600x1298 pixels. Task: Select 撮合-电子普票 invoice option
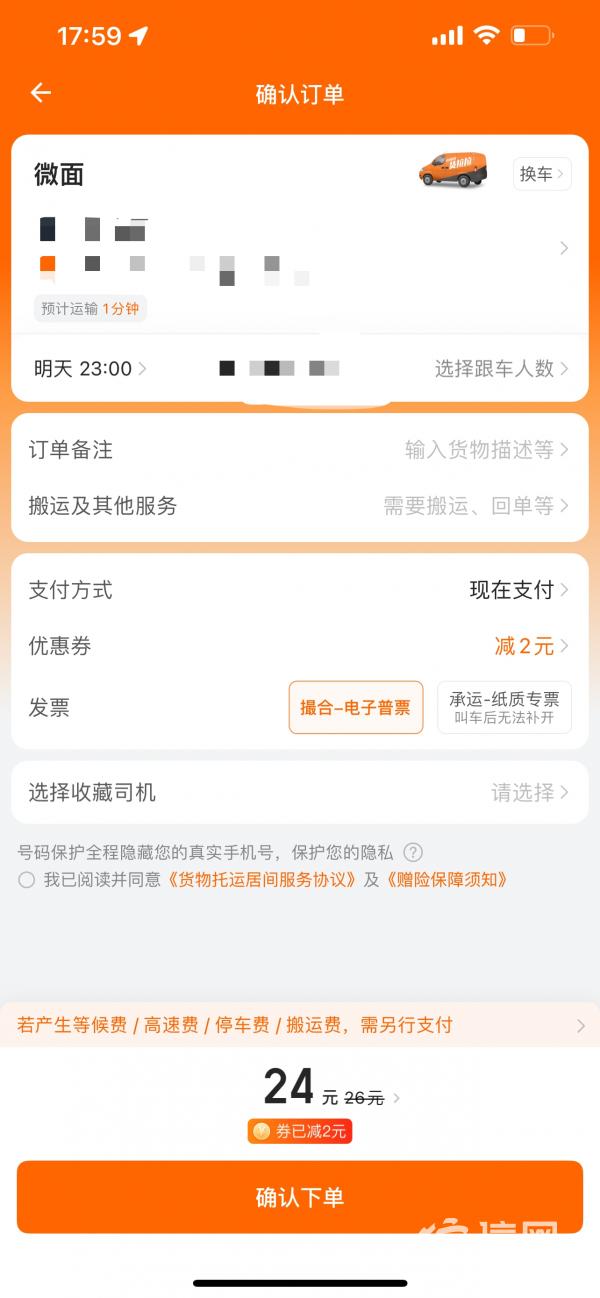pos(356,708)
